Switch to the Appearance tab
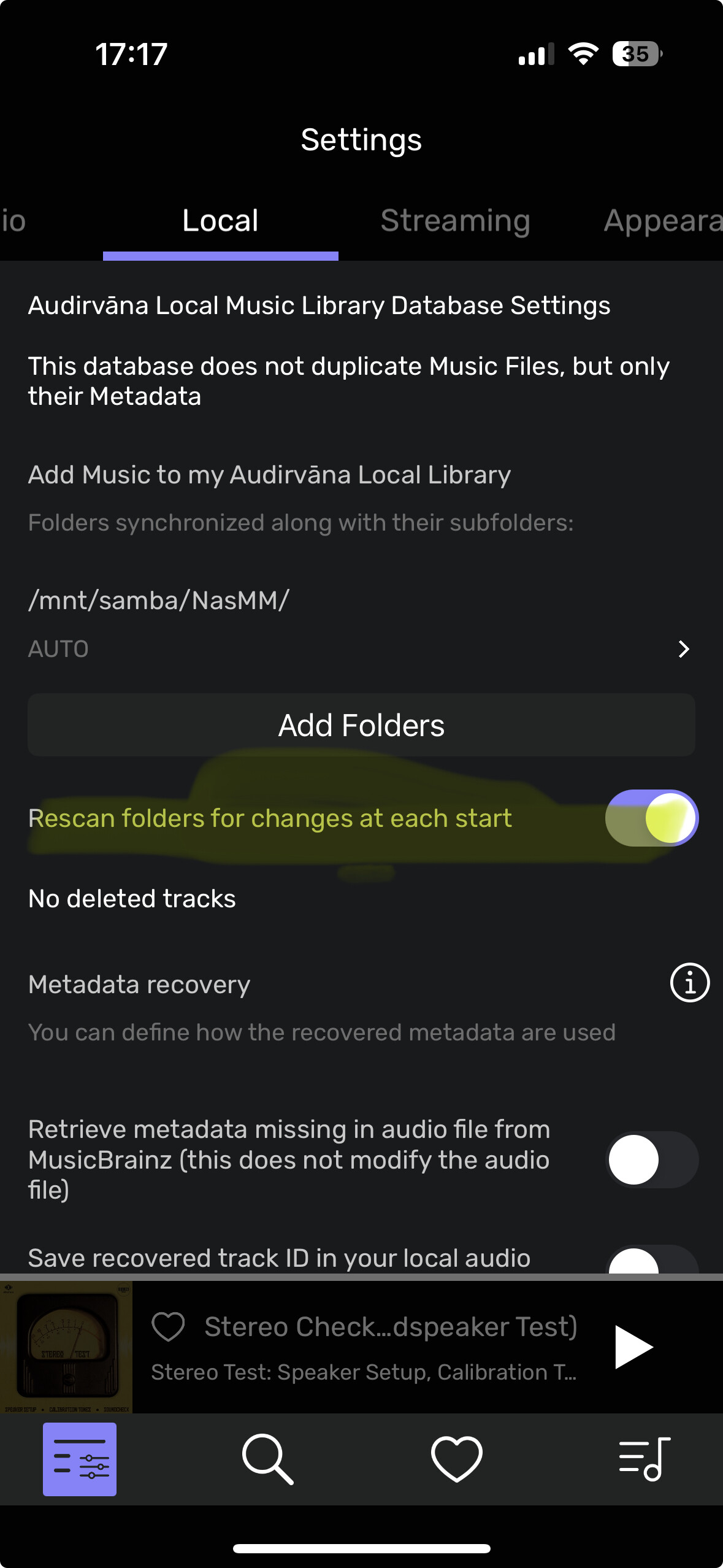 click(663, 221)
